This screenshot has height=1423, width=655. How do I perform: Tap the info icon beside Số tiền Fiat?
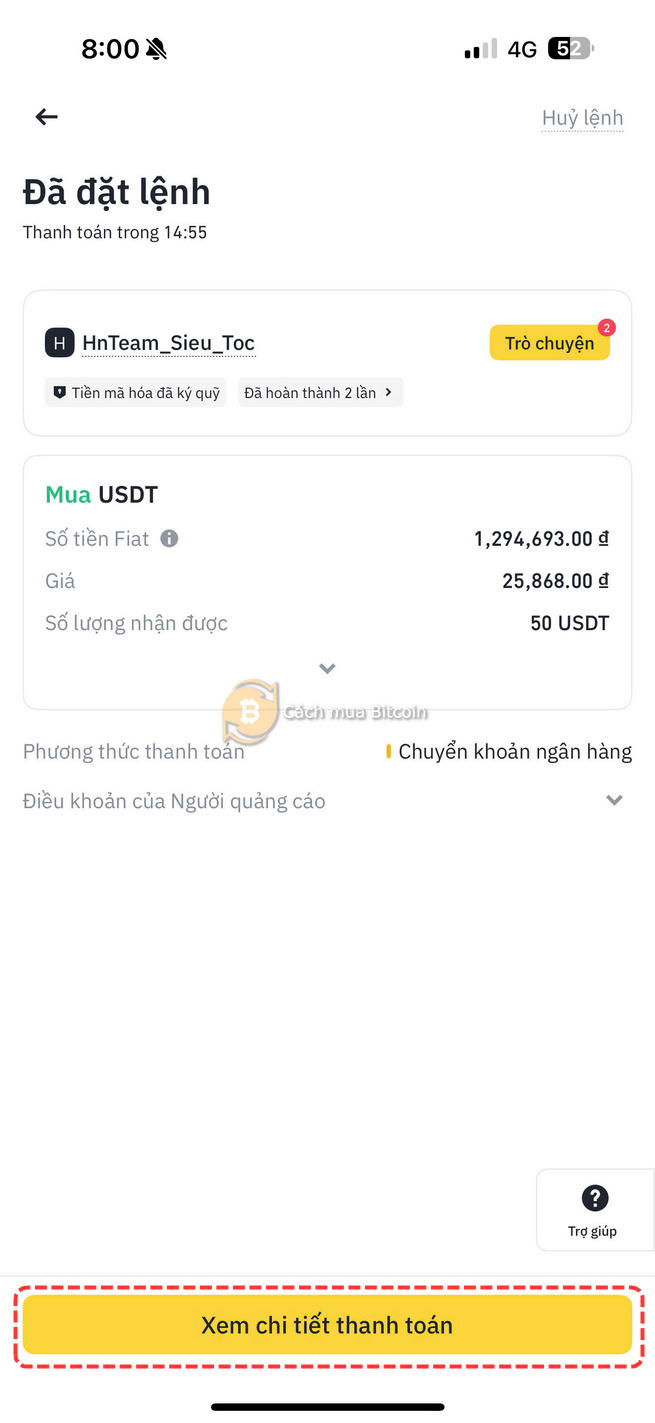point(170,539)
